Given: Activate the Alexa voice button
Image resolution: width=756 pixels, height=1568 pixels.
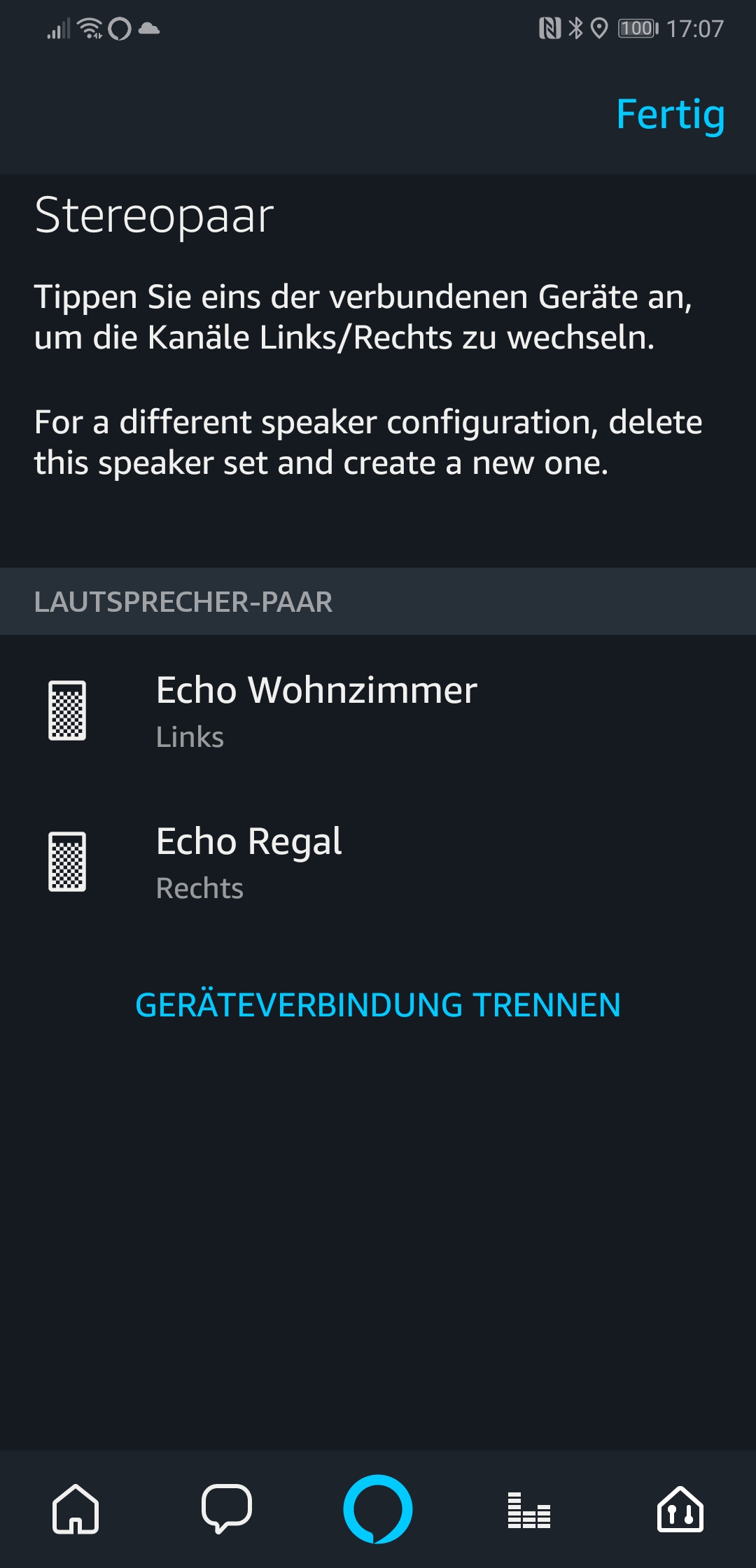Looking at the screenshot, I should pyautogui.click(x=378, y=1509).
